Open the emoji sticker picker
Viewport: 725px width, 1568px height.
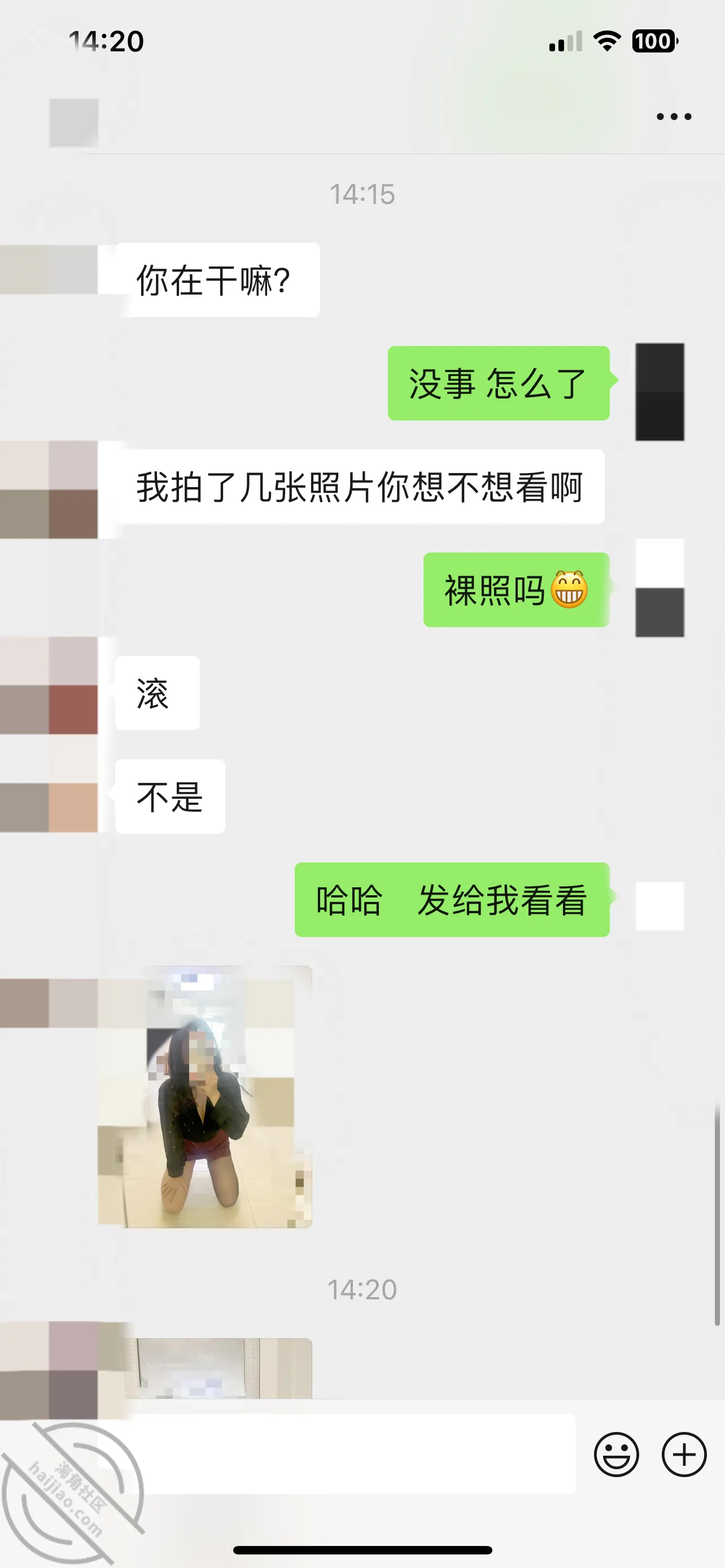pos(616,1454)
